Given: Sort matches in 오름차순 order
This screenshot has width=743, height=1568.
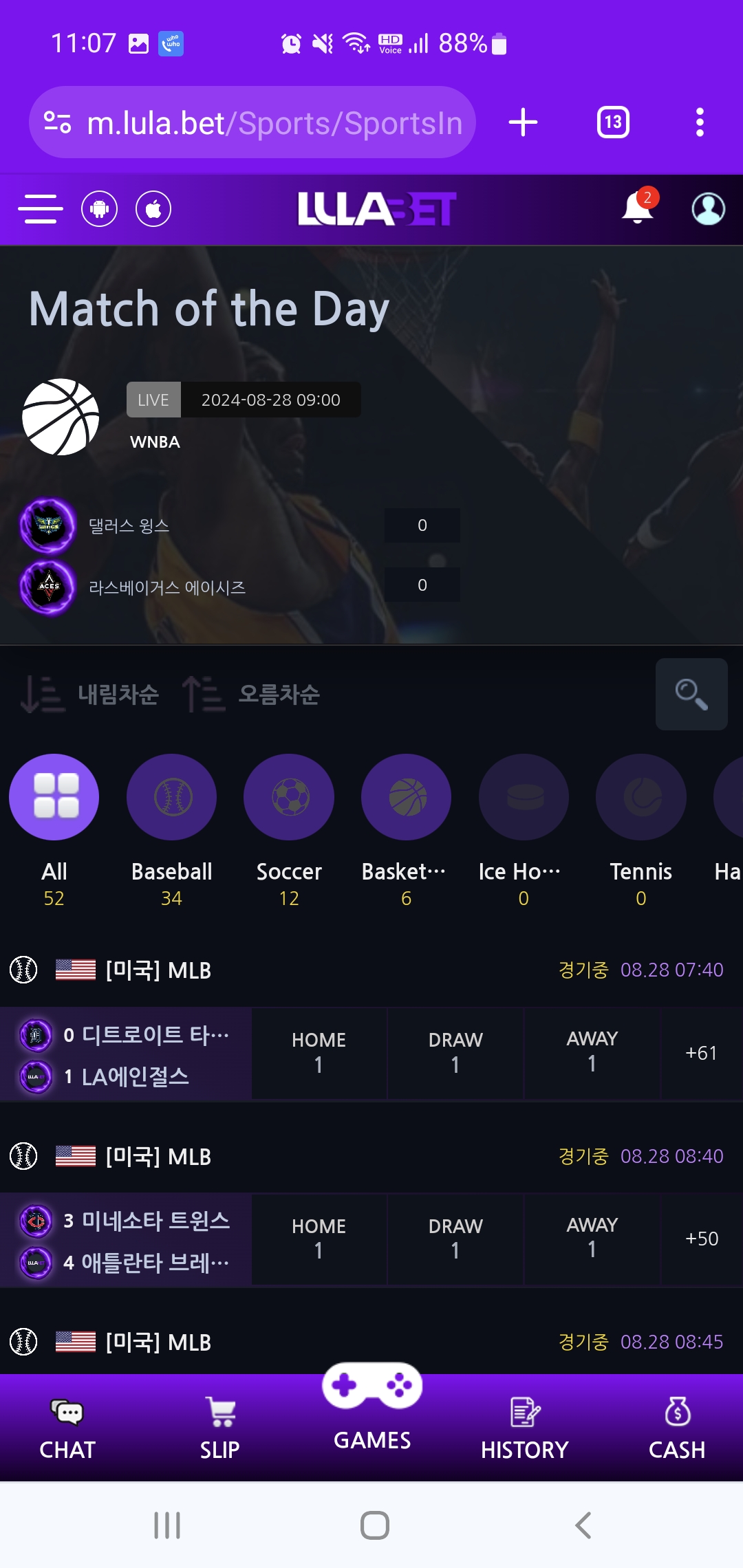Looking at the screenshot, I should click(x=252, y=694).
